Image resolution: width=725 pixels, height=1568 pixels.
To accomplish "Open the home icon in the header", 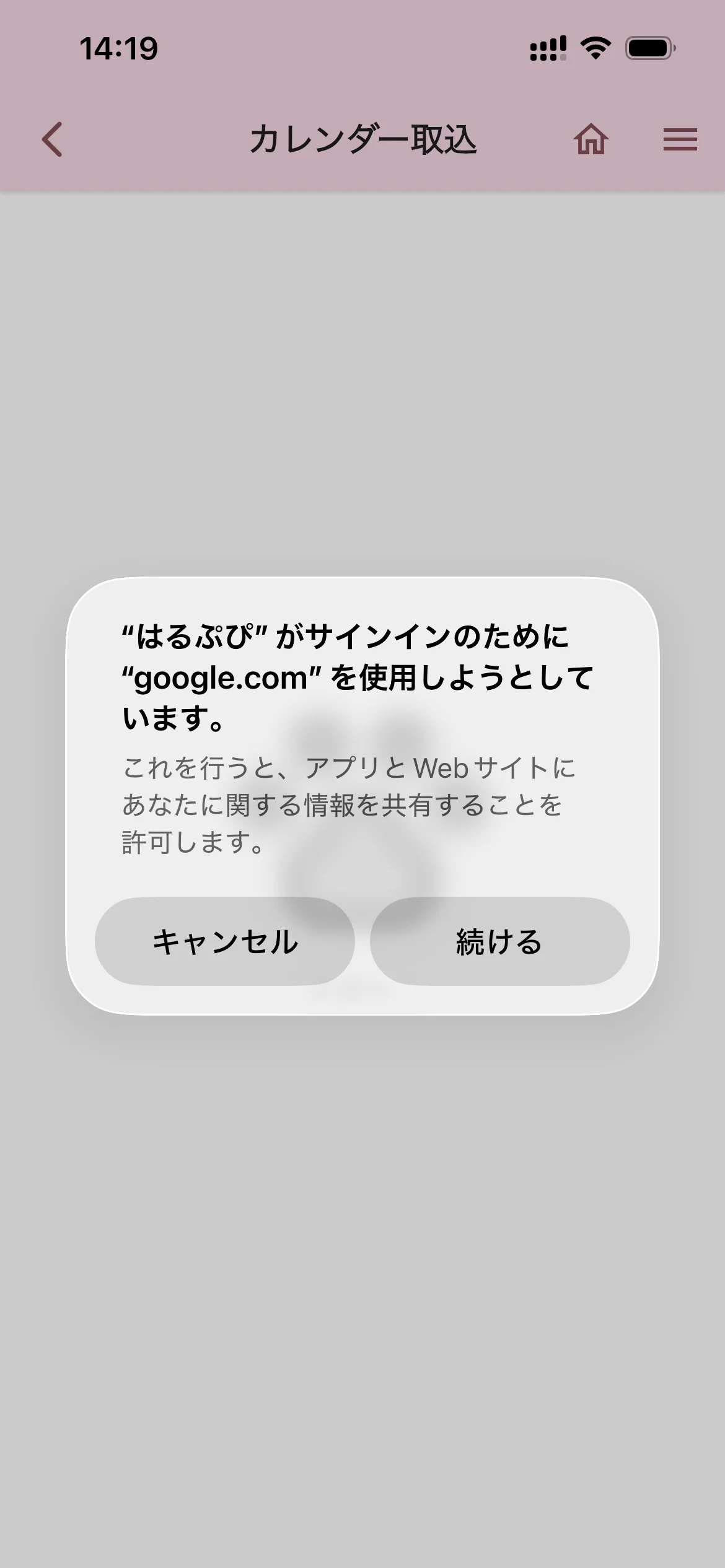I will coord(591,139).
